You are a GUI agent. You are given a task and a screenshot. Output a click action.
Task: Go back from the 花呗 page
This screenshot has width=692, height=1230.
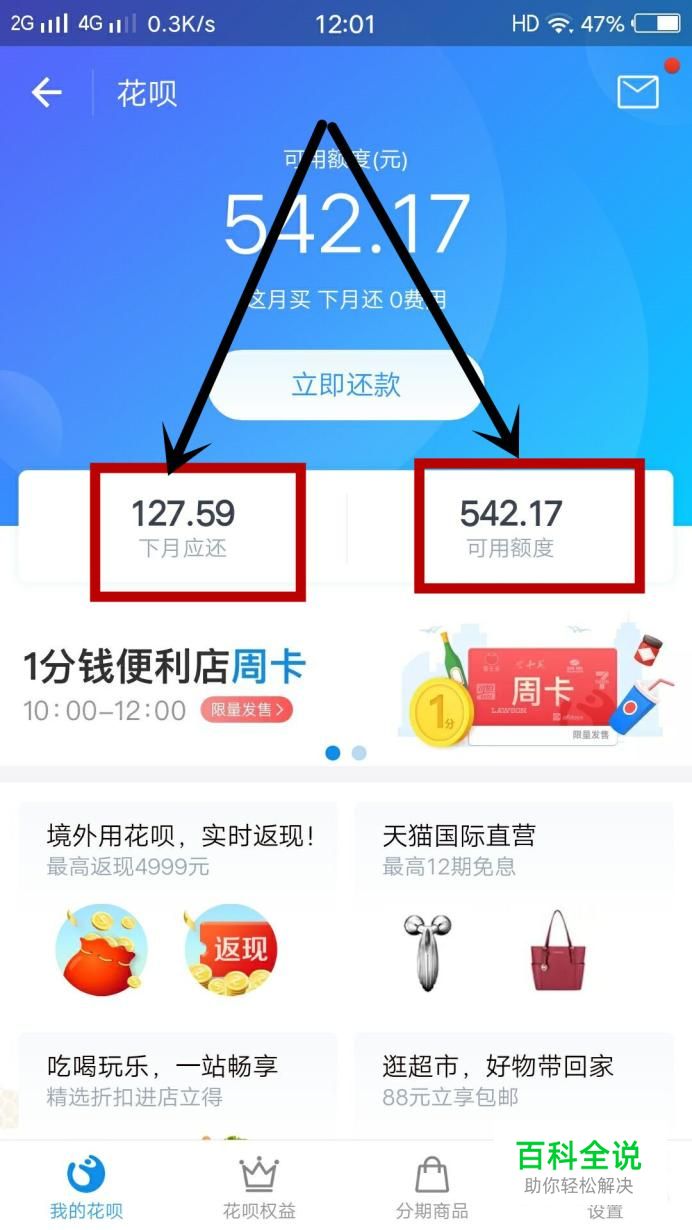pos(47,93)
